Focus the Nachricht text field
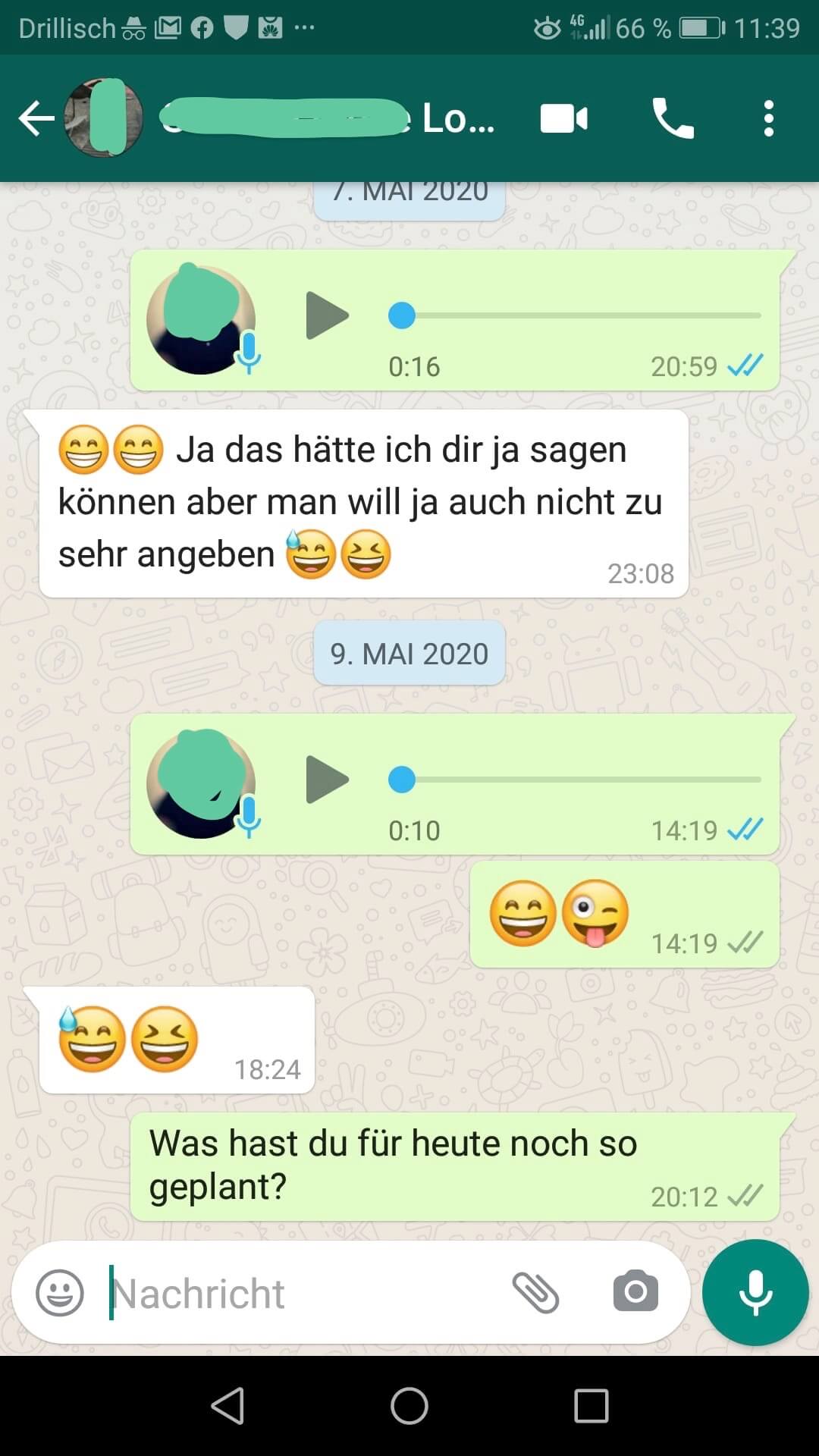819x1456 pixels. (303, 1293)
